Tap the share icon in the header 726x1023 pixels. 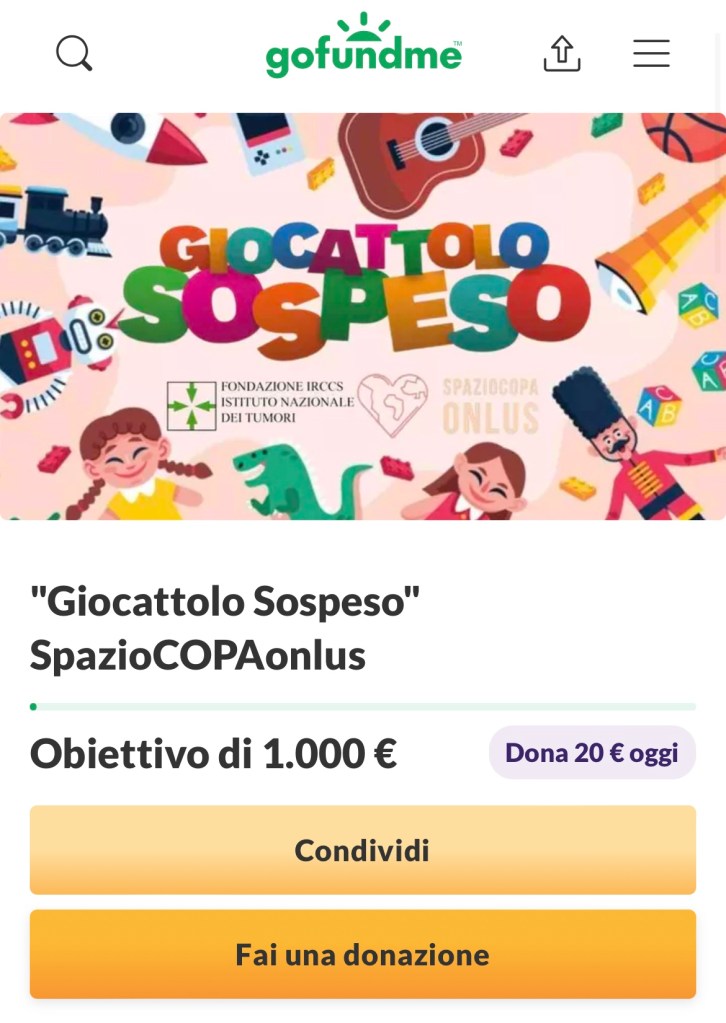pyautogui.click(x=562, y=53)
